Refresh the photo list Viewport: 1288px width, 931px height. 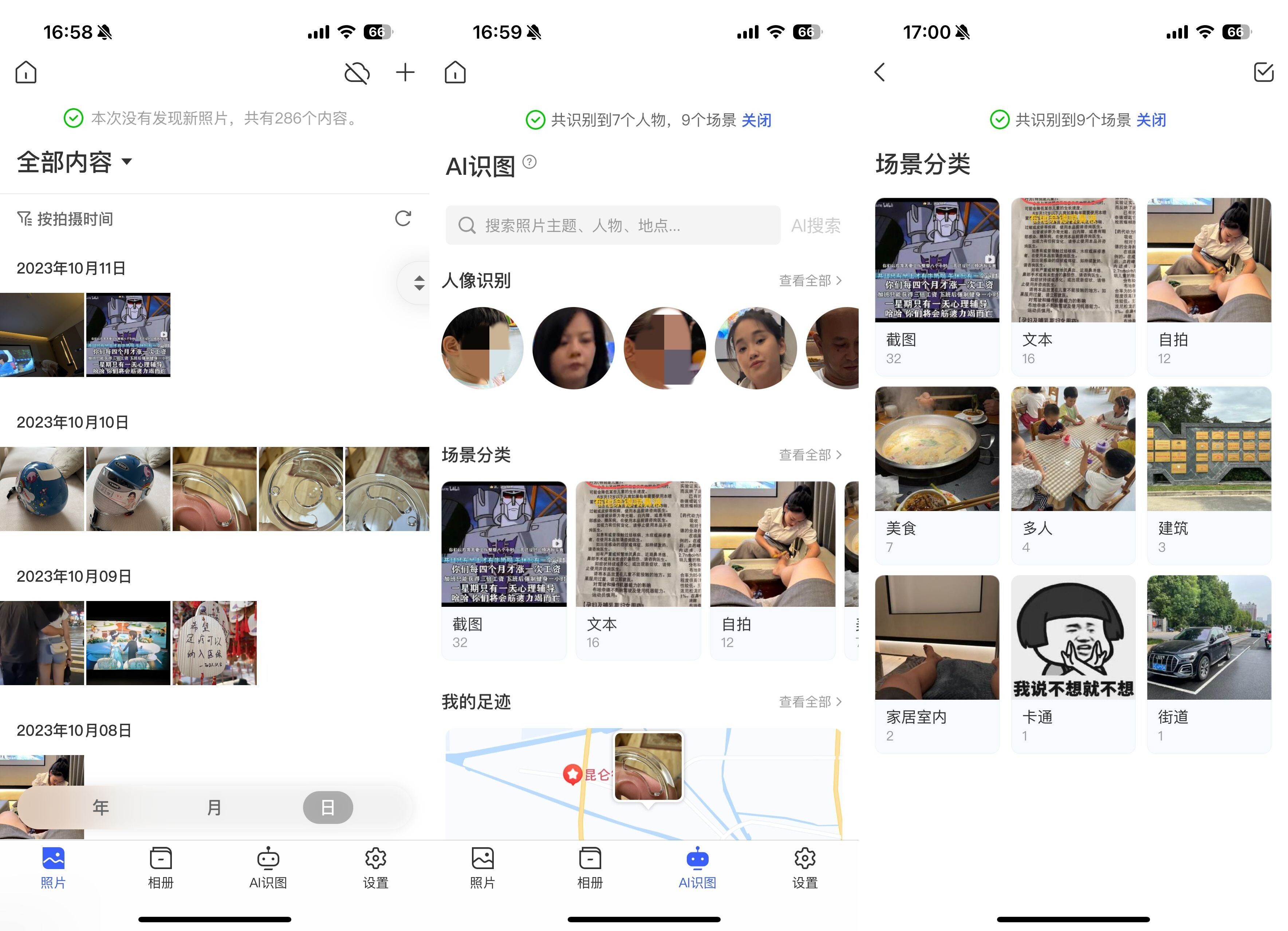coord(403,219)
